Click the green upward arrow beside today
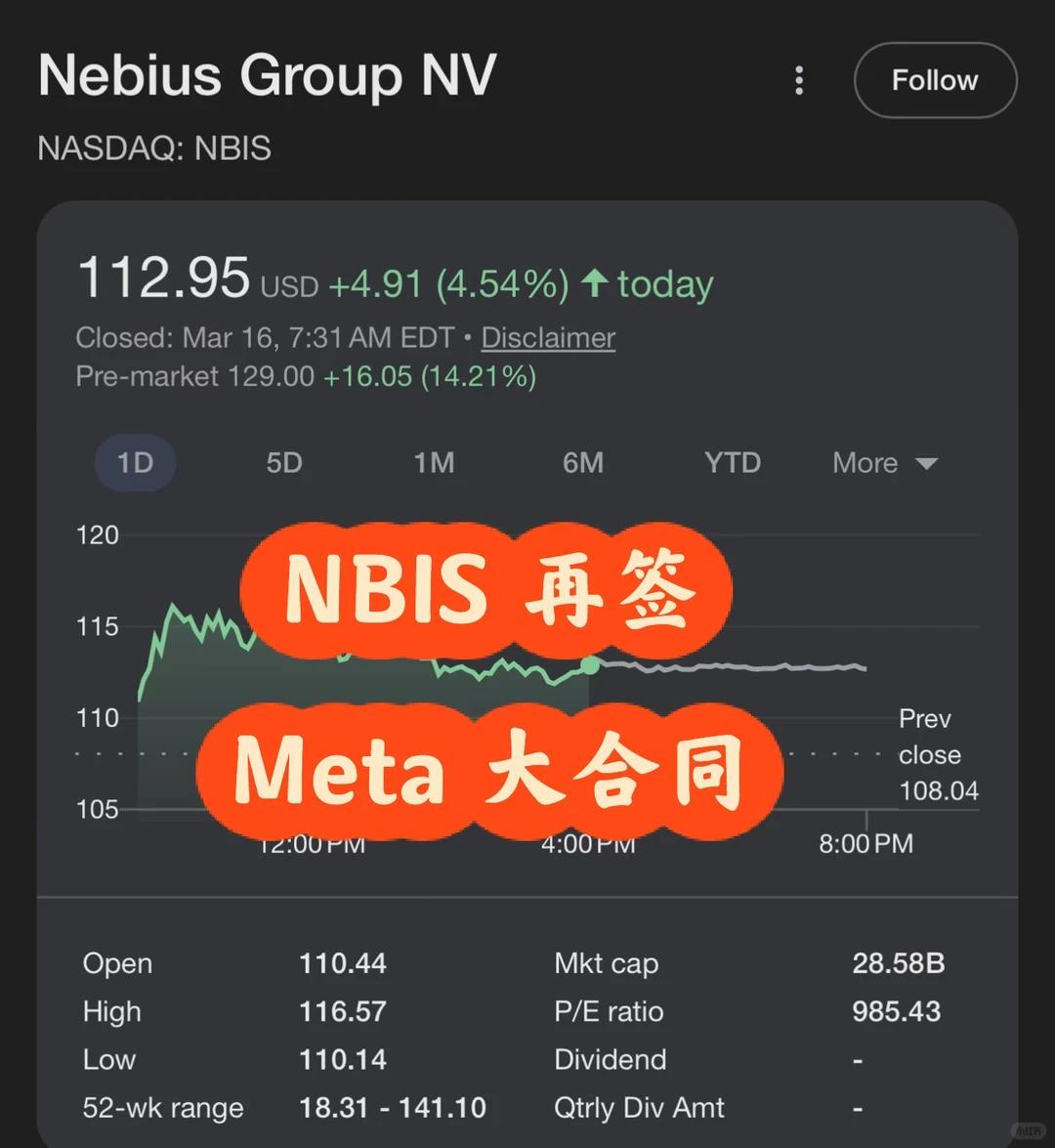This screenshot has width=1055, height=1148. point(593,284)
